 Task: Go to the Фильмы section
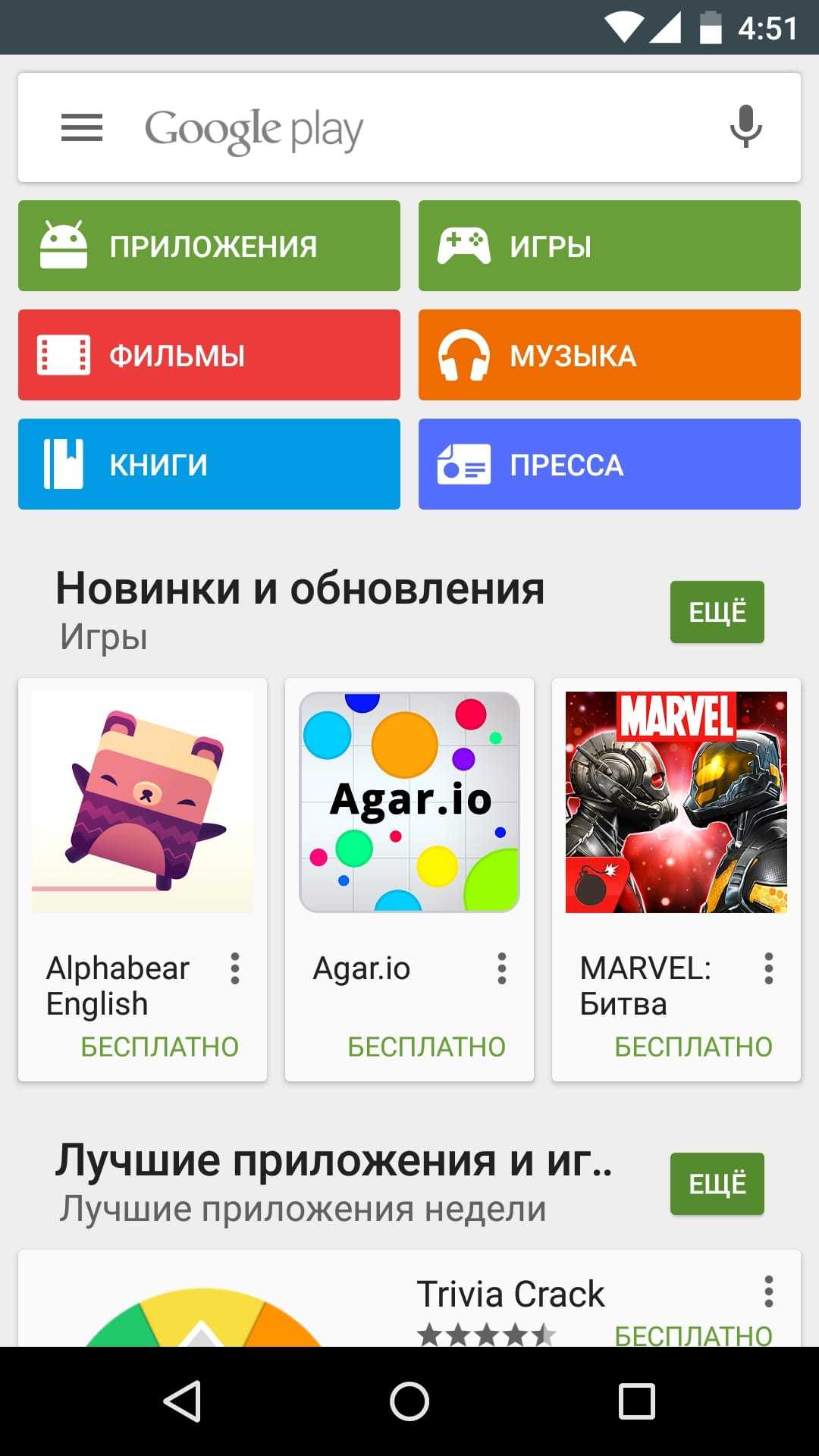(x=209, y=355)
